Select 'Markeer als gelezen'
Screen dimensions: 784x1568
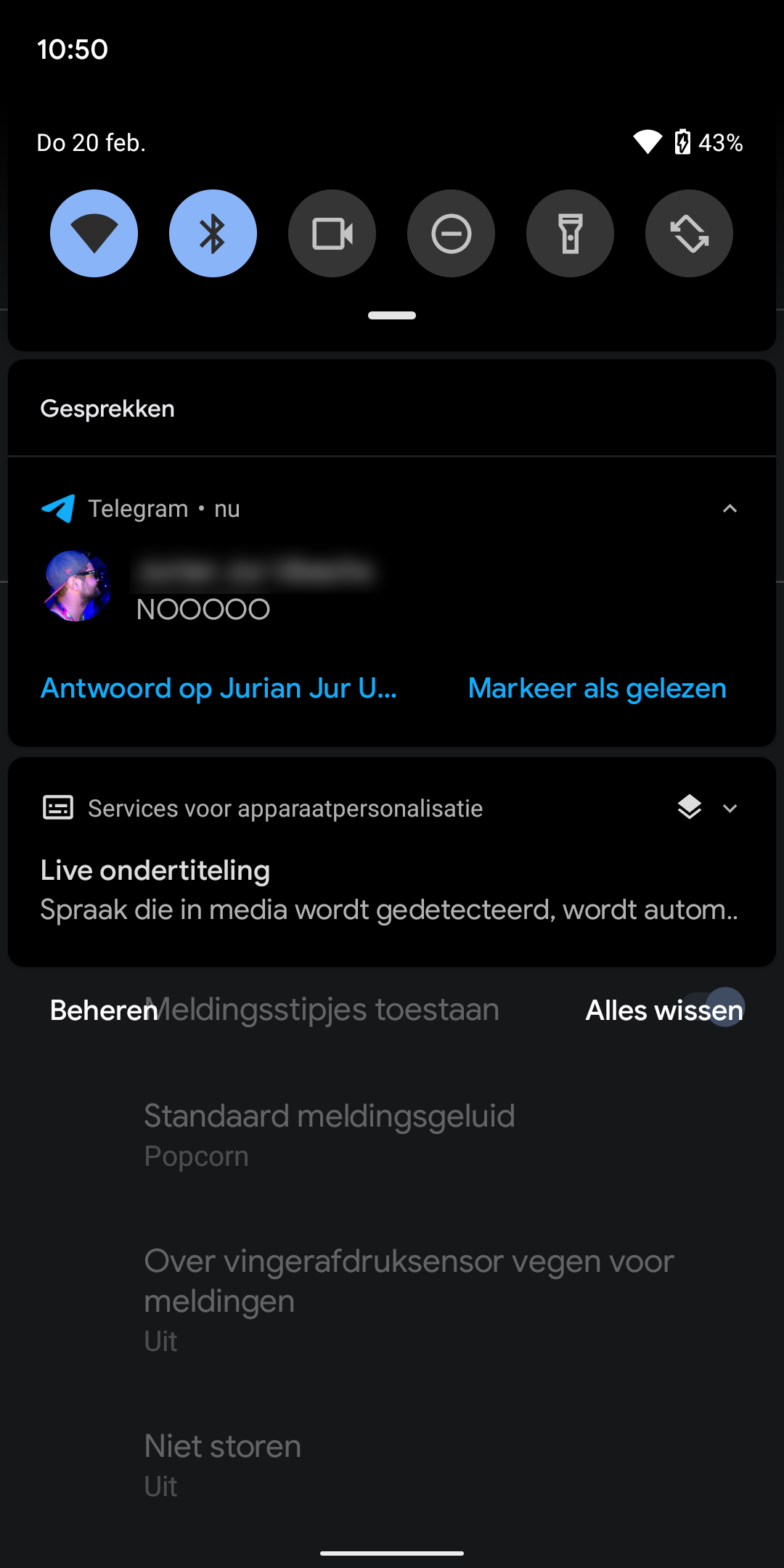click(597, 688)
